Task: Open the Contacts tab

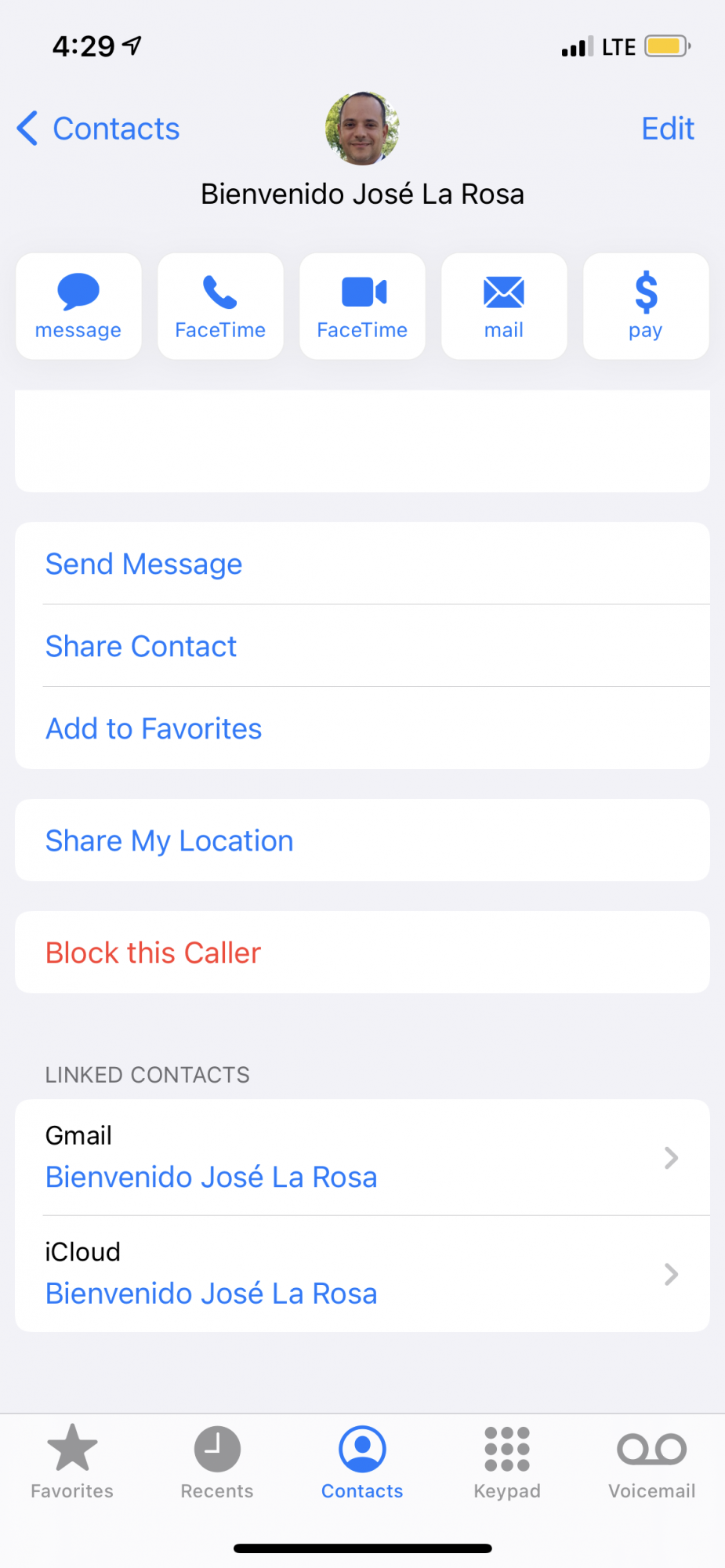Action: tap(362, 1461)
